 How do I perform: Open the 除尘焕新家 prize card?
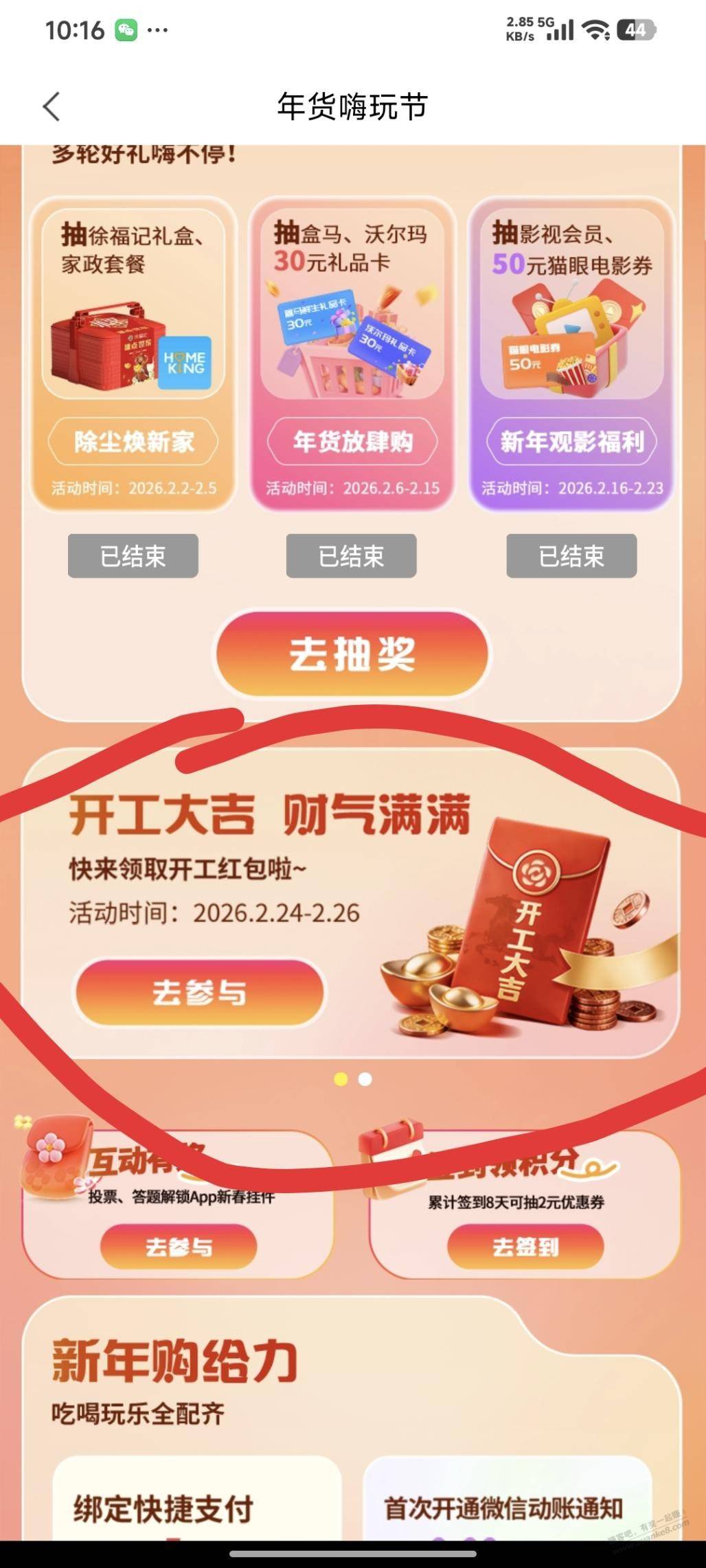click(133, 354)
